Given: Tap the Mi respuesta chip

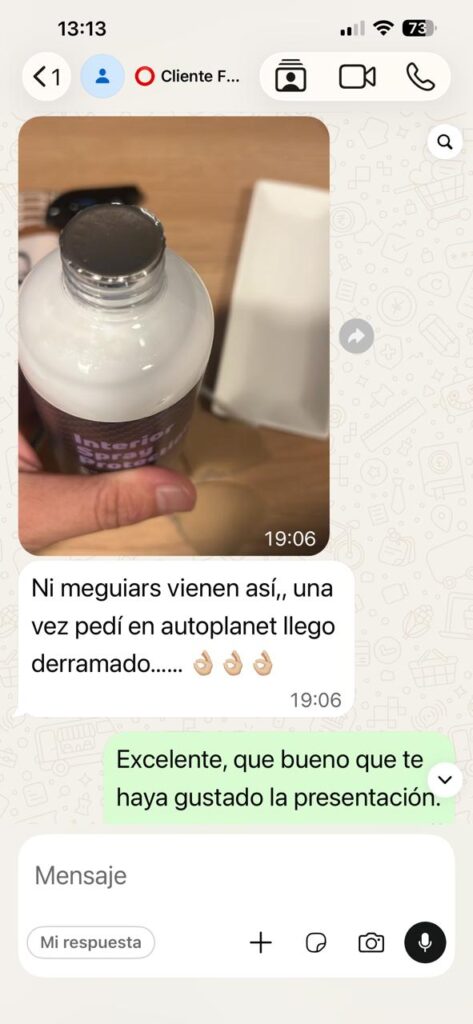Looking at the screenshot, I should pyautogui.click(x=91, y=942).
